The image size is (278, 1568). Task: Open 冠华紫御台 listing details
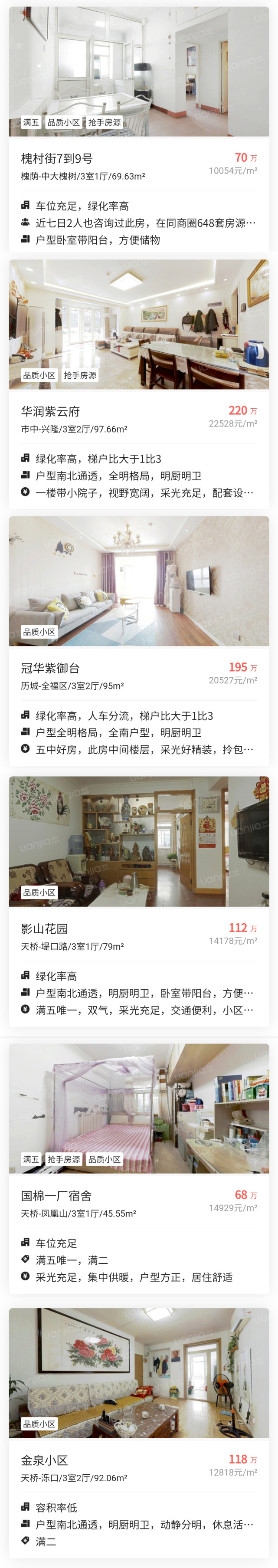click(50, 668)
